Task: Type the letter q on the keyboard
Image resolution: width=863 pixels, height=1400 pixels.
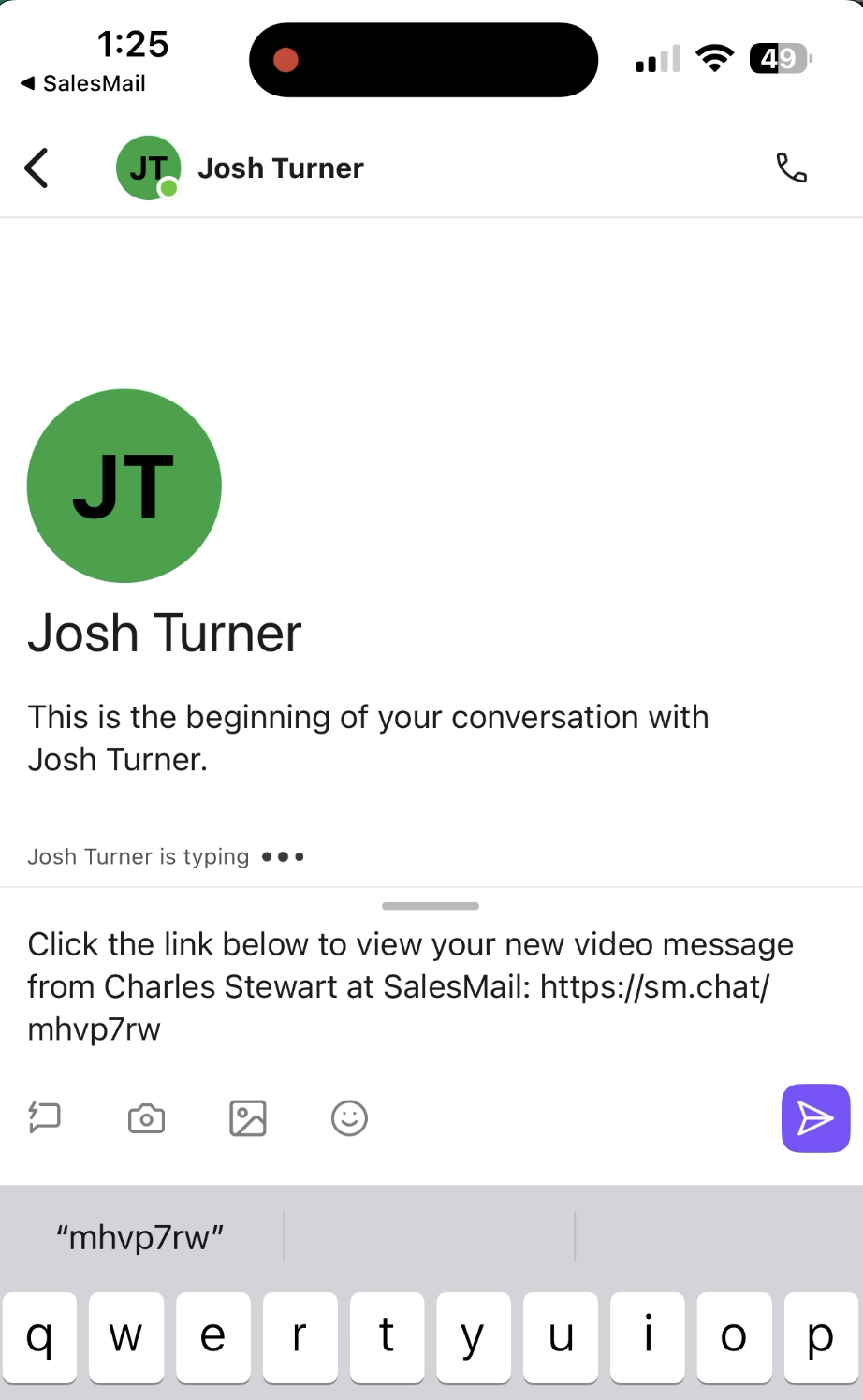Action: click(38, 1336)
